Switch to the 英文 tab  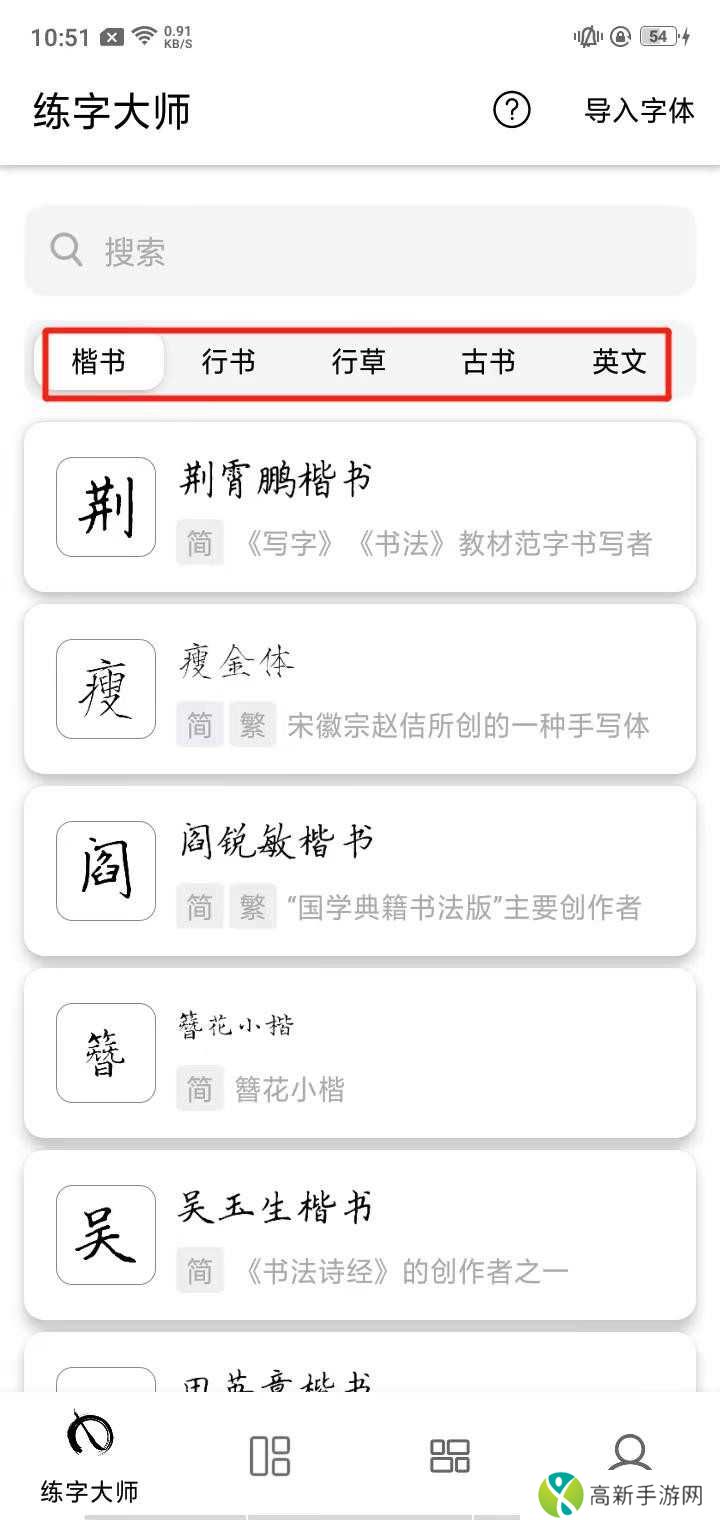click(x=619, y=361)
